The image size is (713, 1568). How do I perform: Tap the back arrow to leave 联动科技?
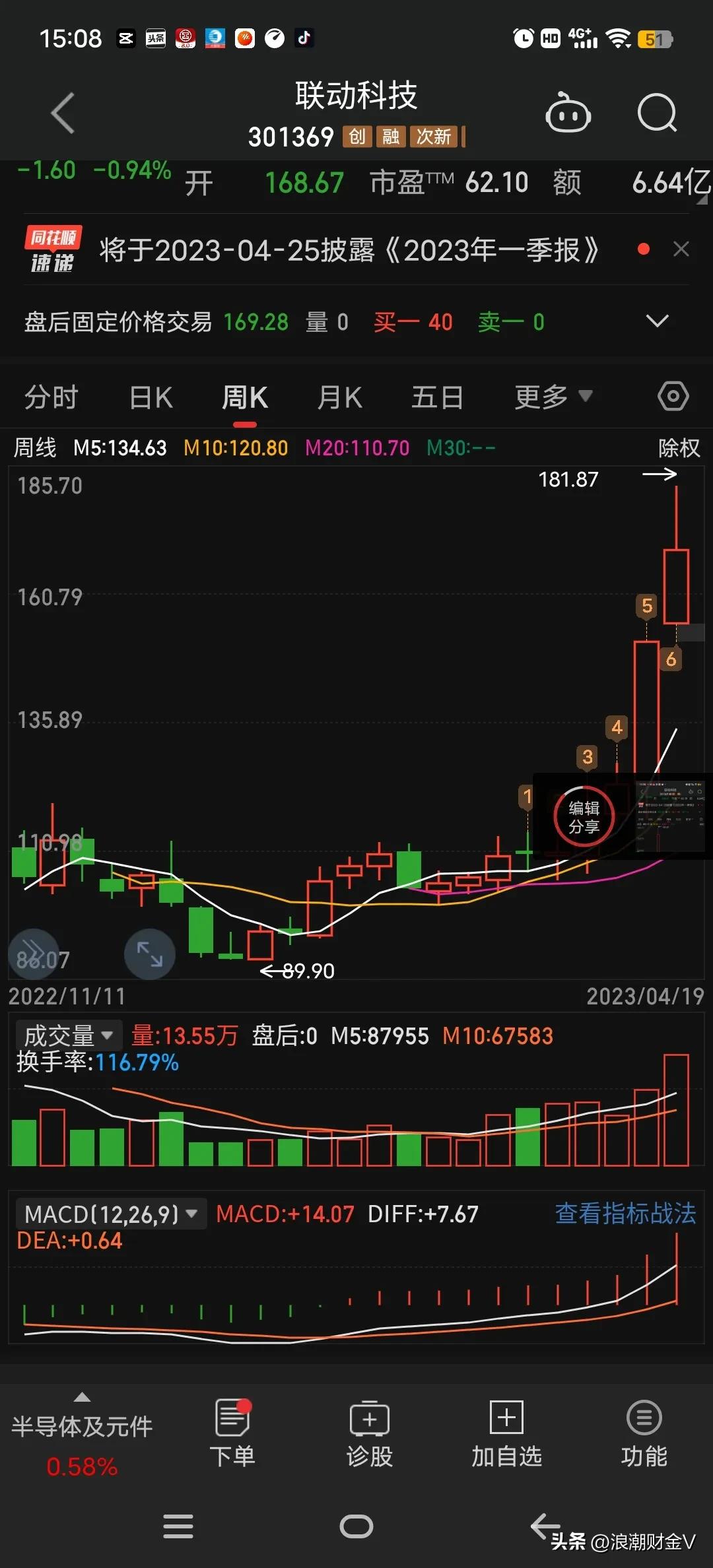62,113
